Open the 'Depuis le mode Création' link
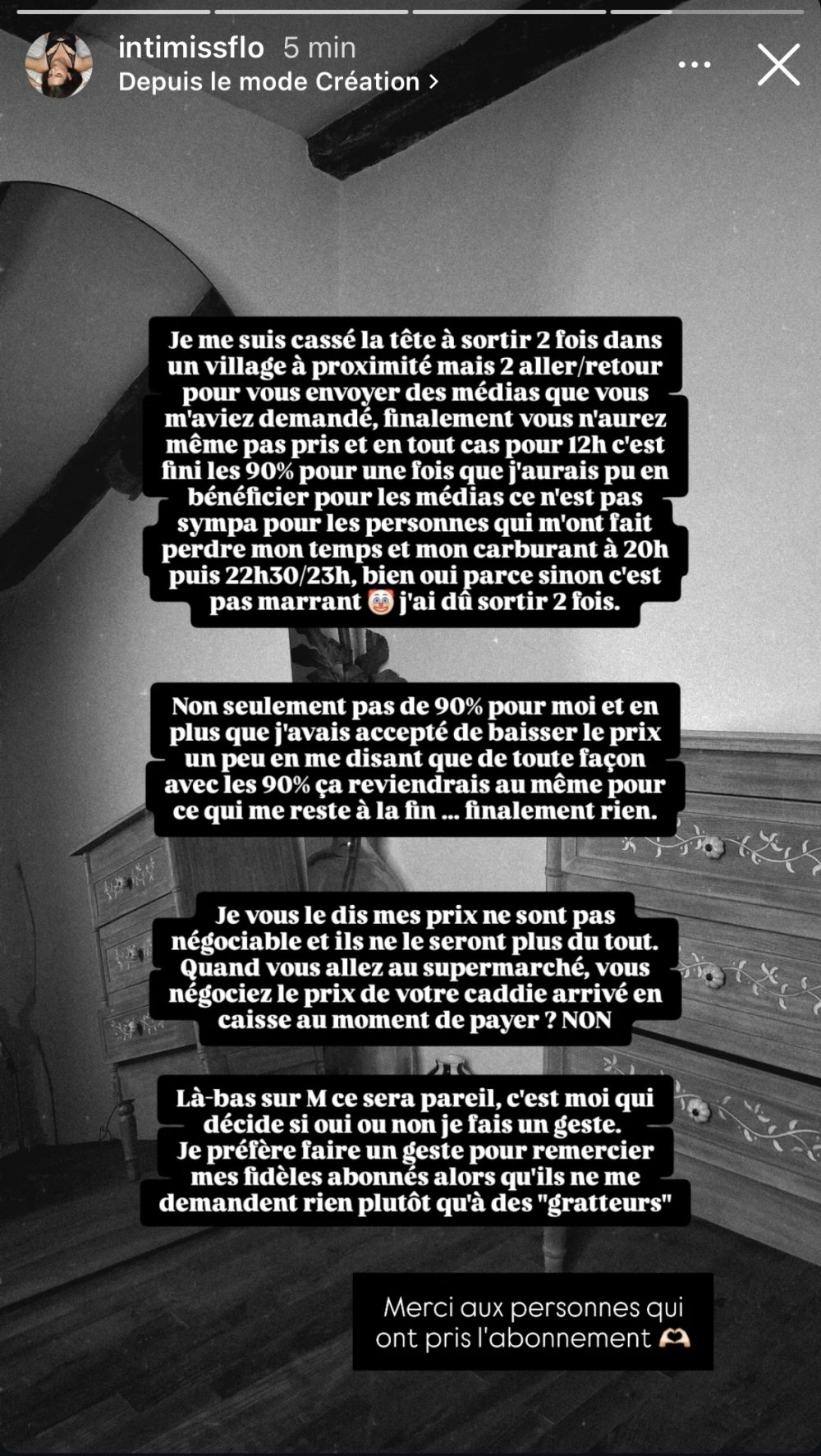 coord(277,82)
